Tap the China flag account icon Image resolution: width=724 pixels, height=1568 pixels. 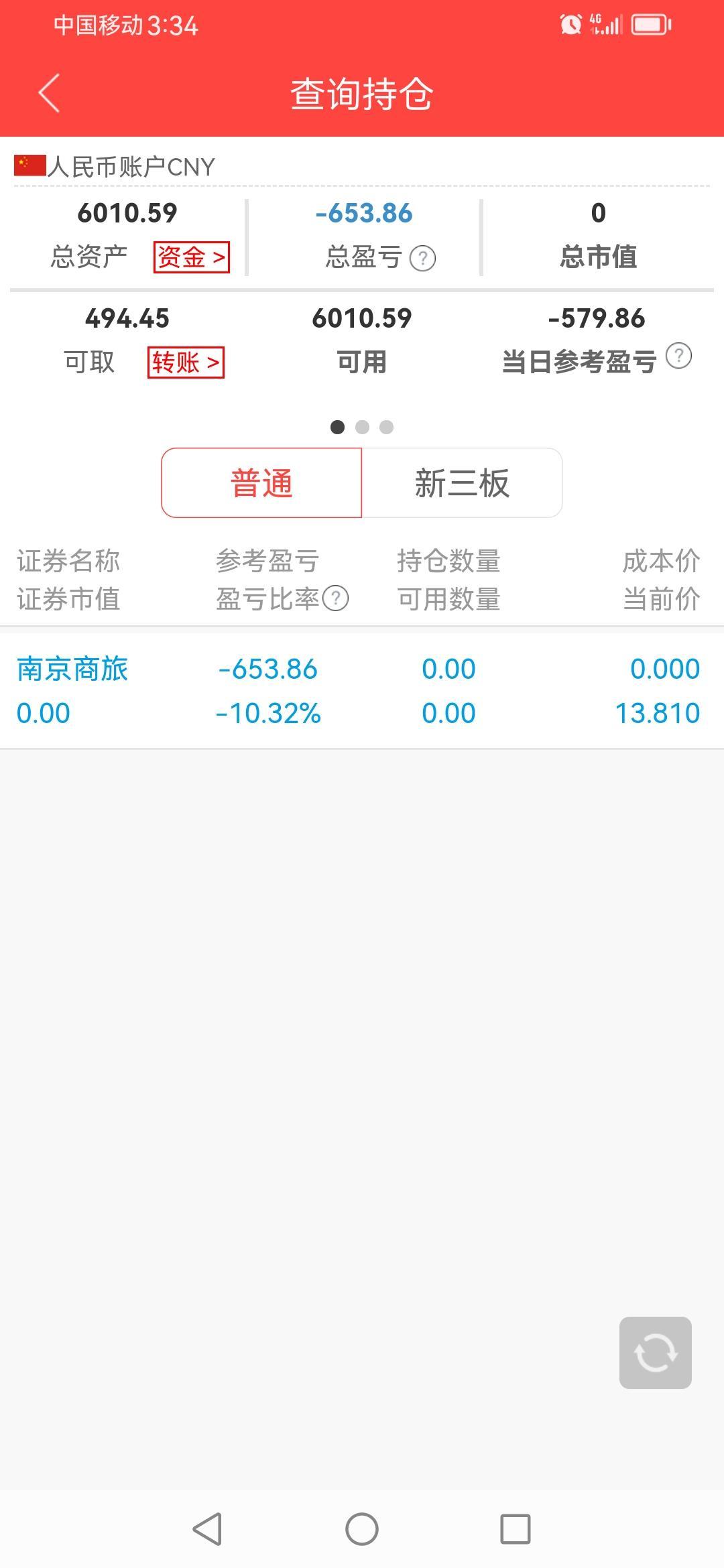29,164
